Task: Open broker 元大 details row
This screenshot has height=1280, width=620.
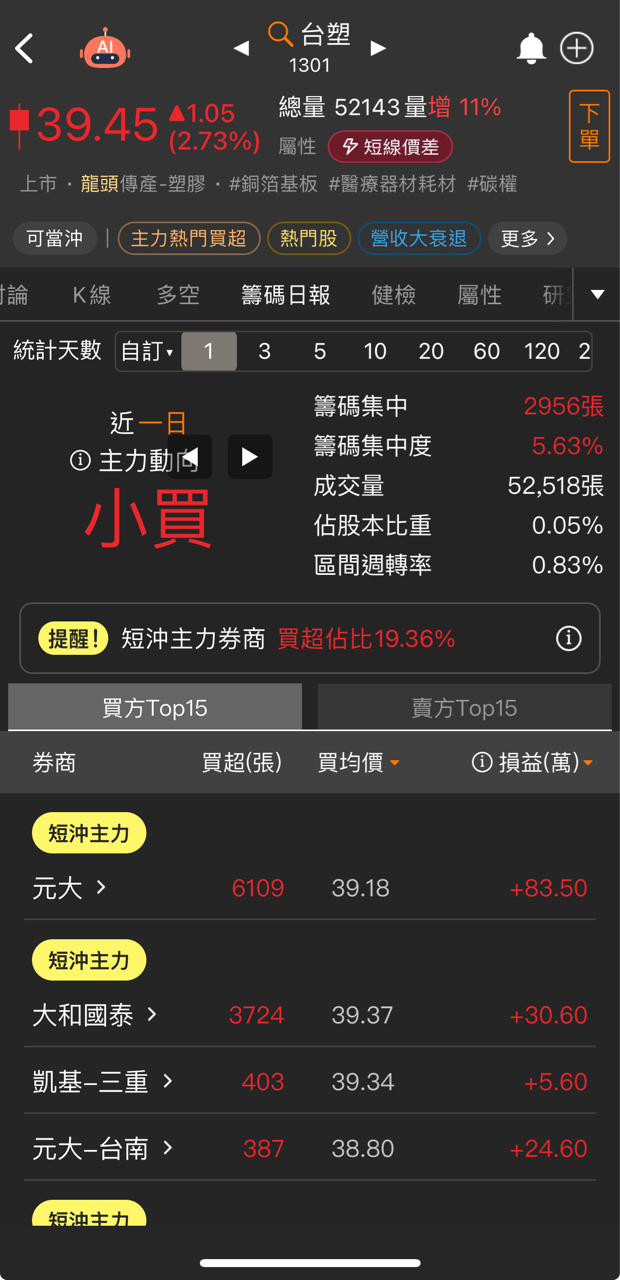Action: pos(310,888)
